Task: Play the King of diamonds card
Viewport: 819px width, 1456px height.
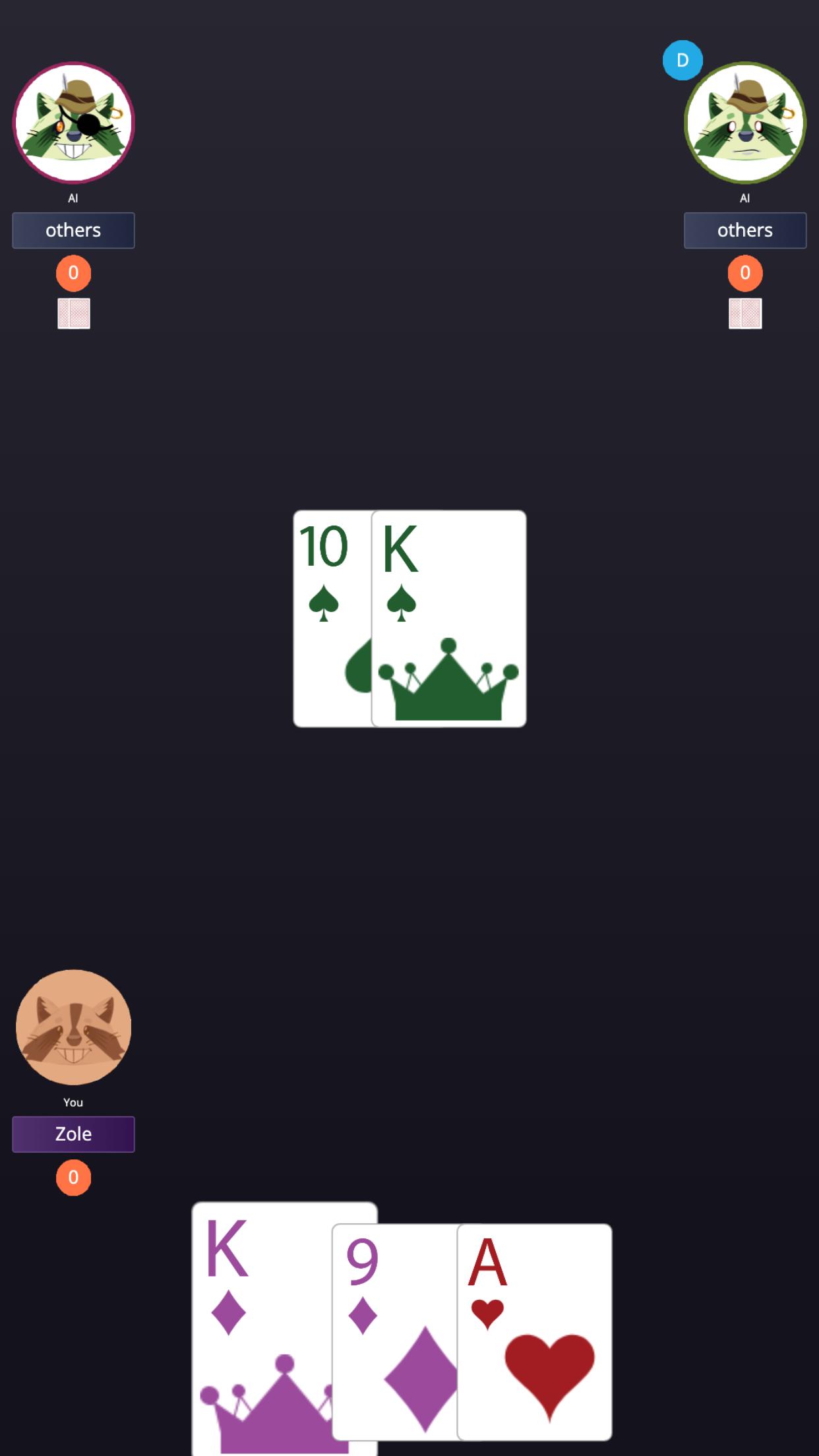Action: (262, 1329)
